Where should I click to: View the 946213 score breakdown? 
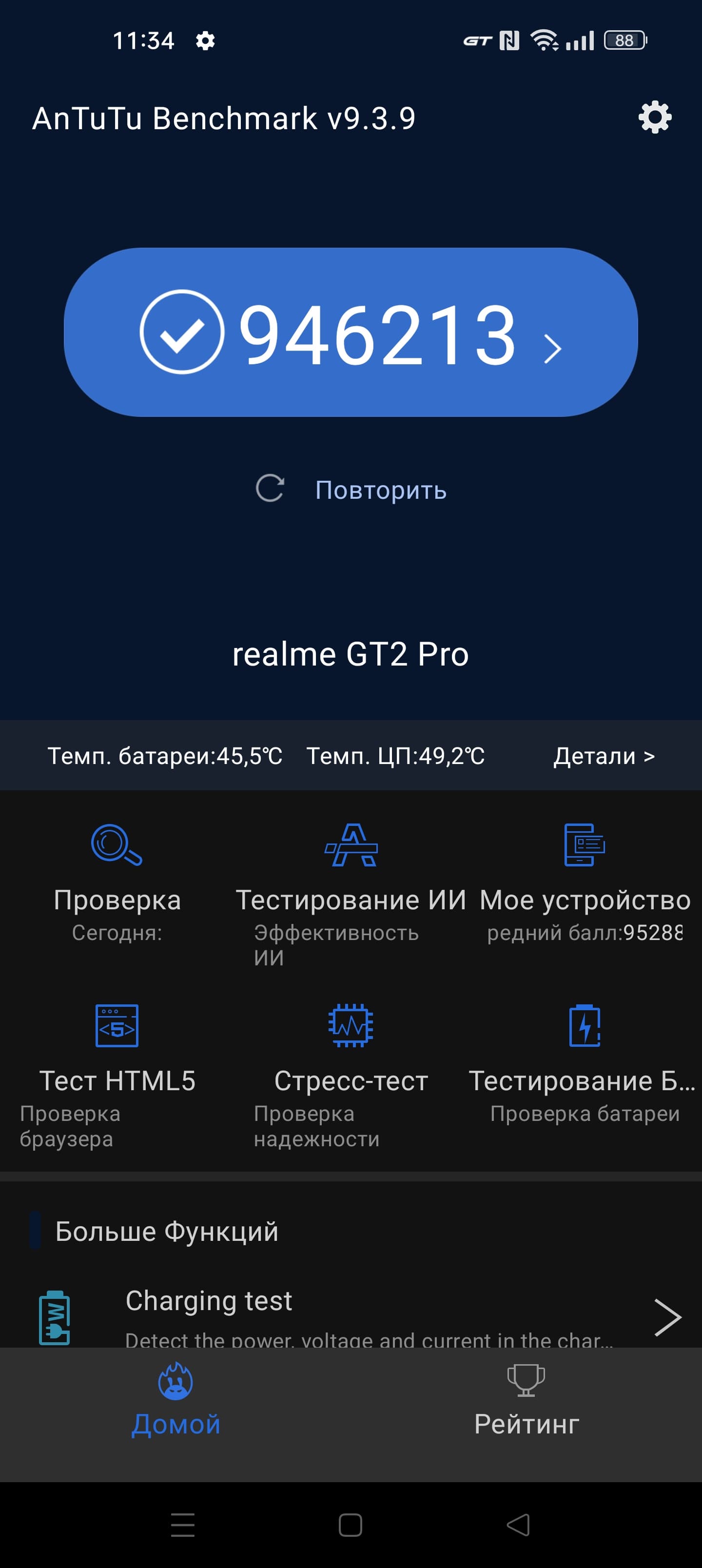(x=351, y=333)
